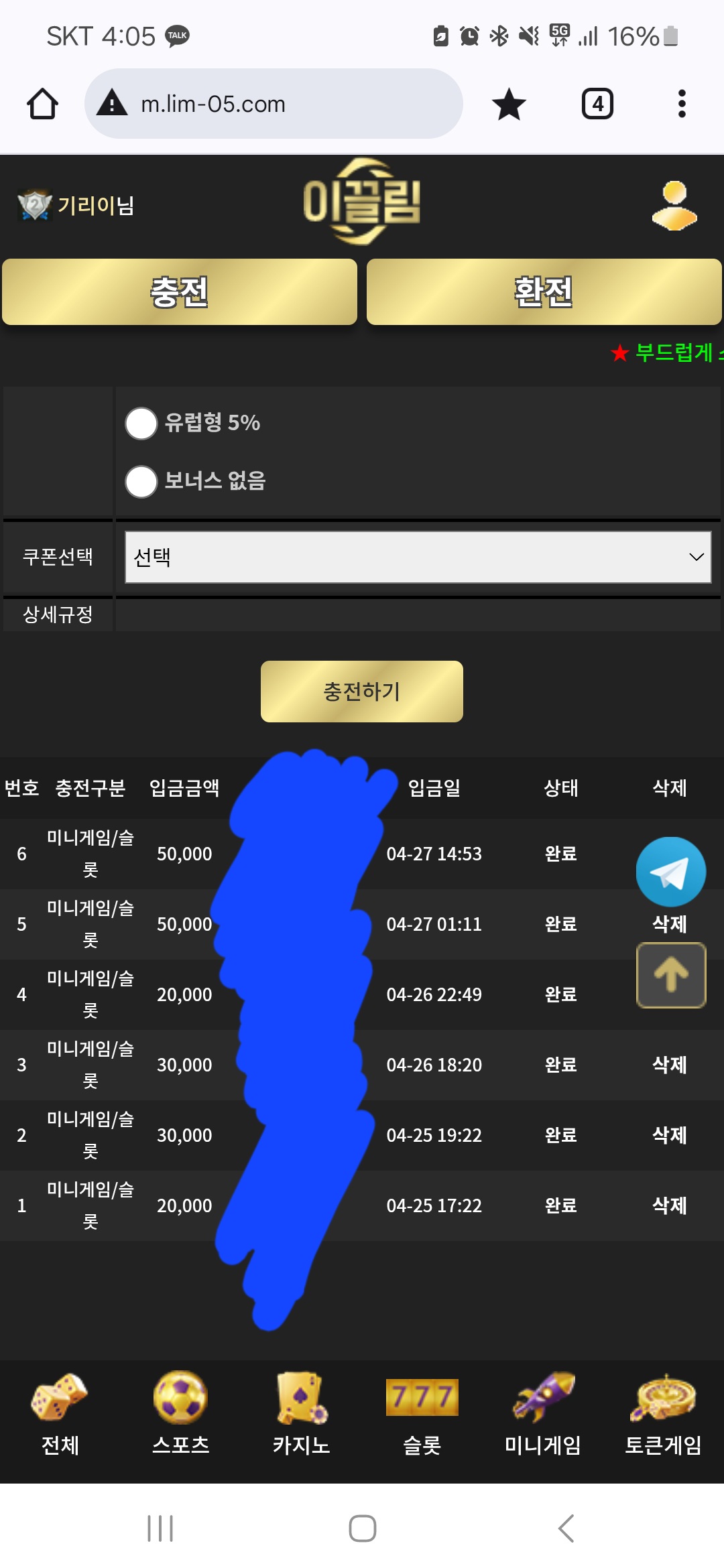The width and height of the screenshot is (724, 1568).
Task: Switch to the 충전 tab
Action: [180, 292]
